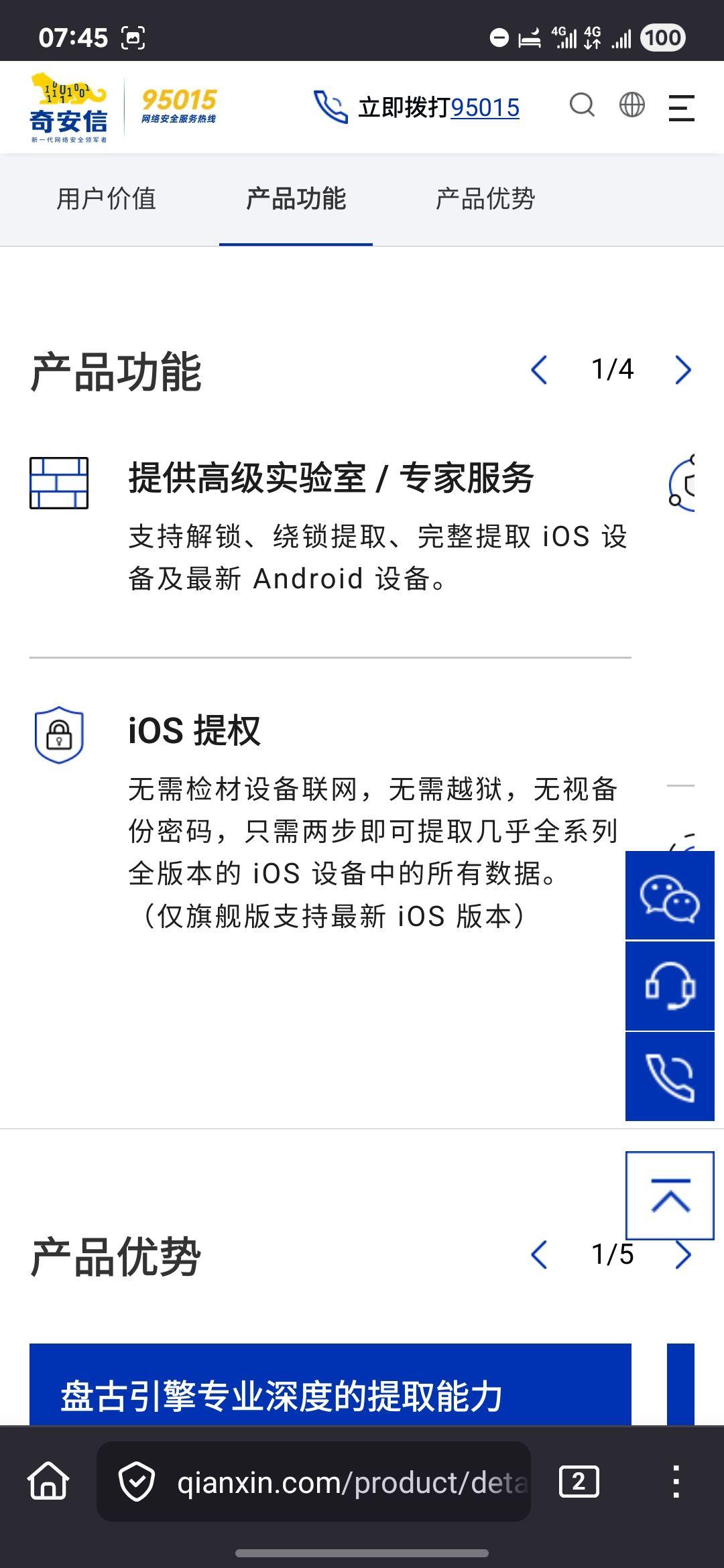The image size is (724, 1568).
Task: Tap the browser home button
Action: (48, 1482)
